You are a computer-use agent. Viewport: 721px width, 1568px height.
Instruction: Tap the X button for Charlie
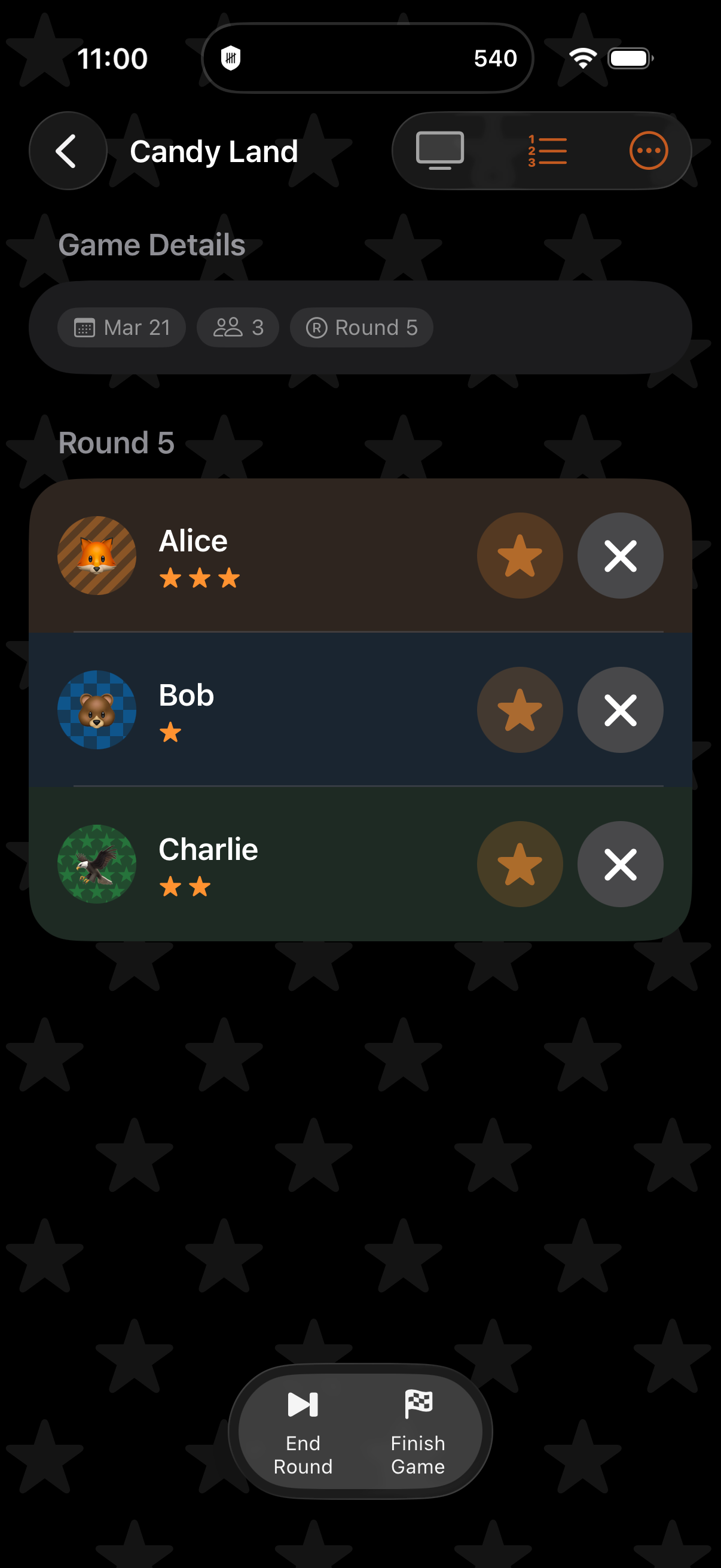[x=619, y=864]
